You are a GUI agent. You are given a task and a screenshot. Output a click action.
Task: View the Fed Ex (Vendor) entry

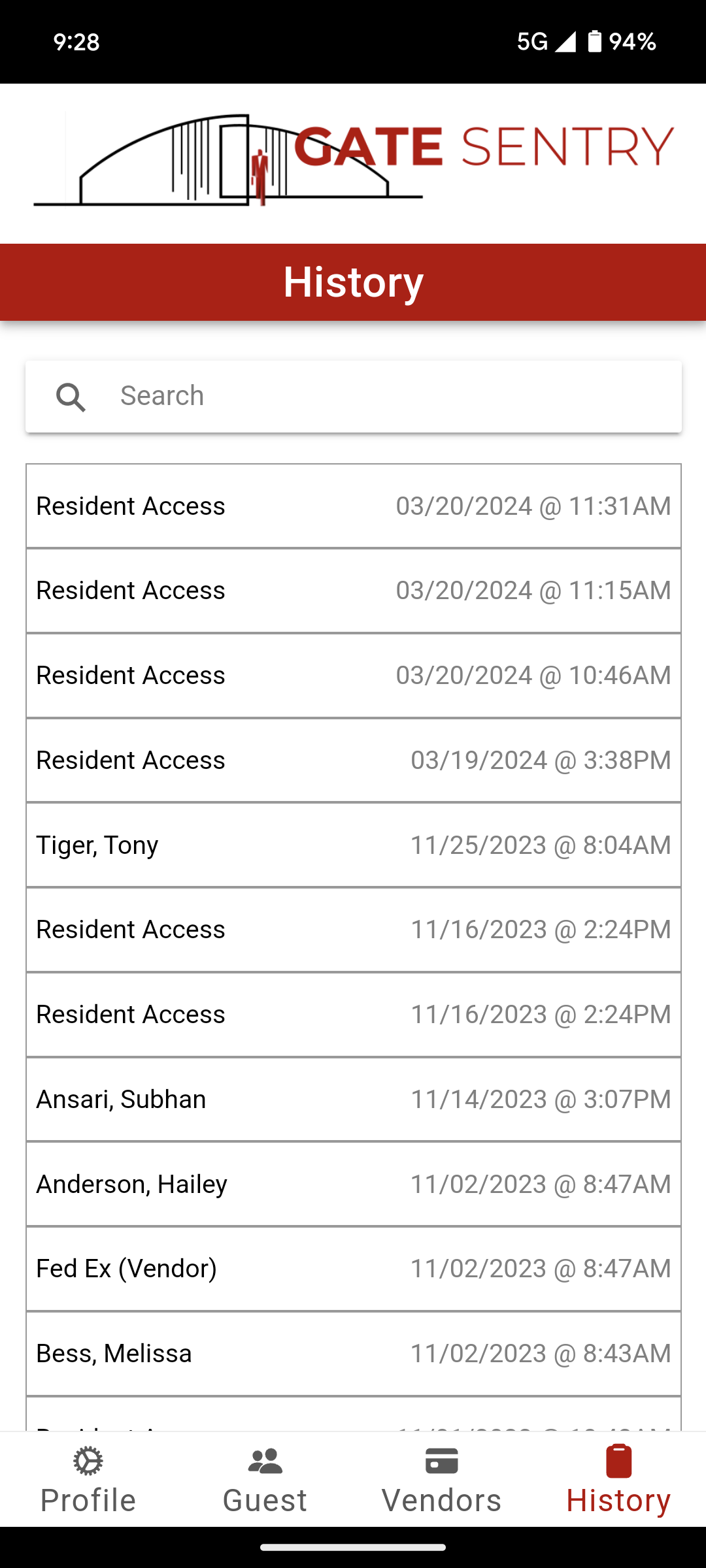[x=353, y=1269]
